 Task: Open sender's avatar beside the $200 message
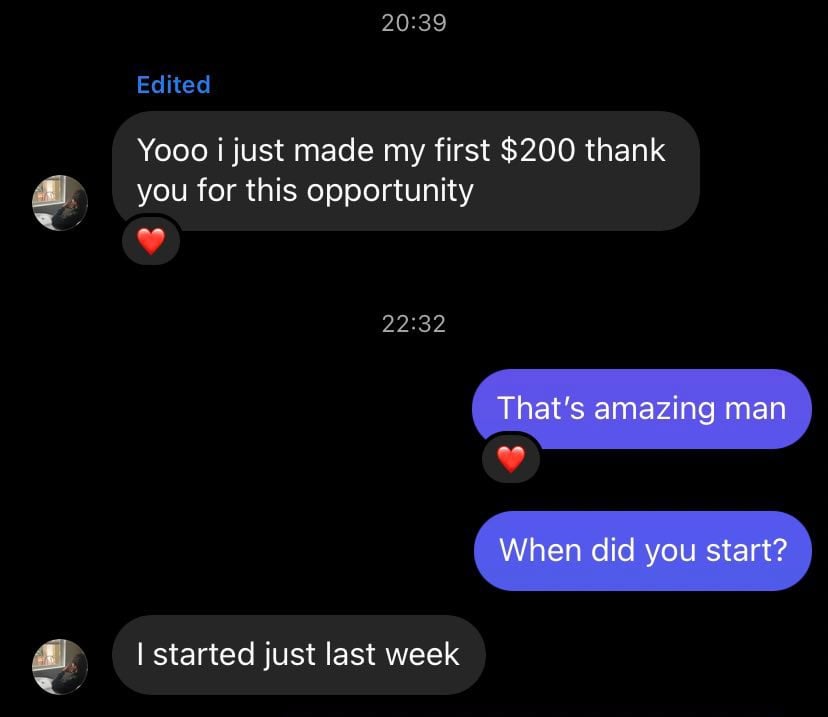[x=61, y=203]
